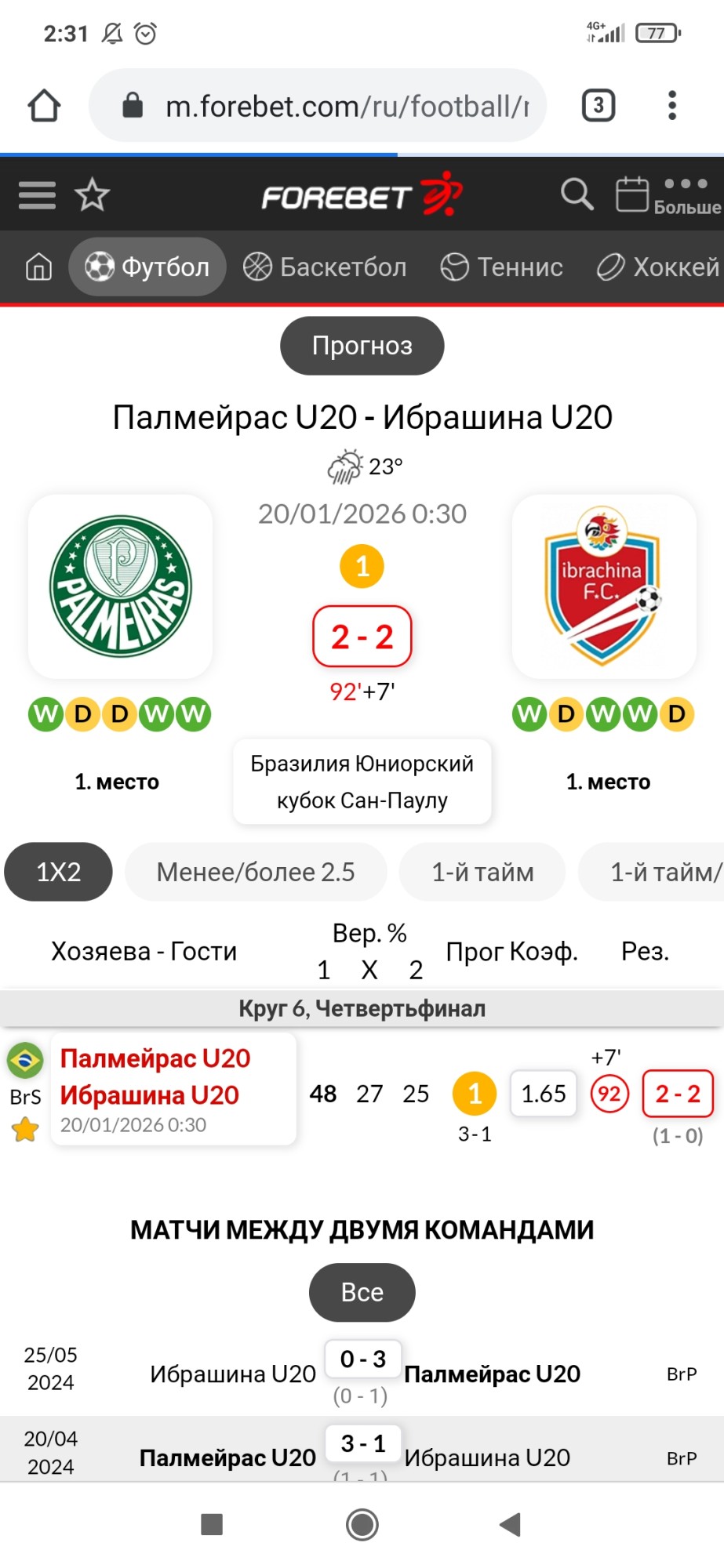Tap the Прогноз button

click(362, 346)
